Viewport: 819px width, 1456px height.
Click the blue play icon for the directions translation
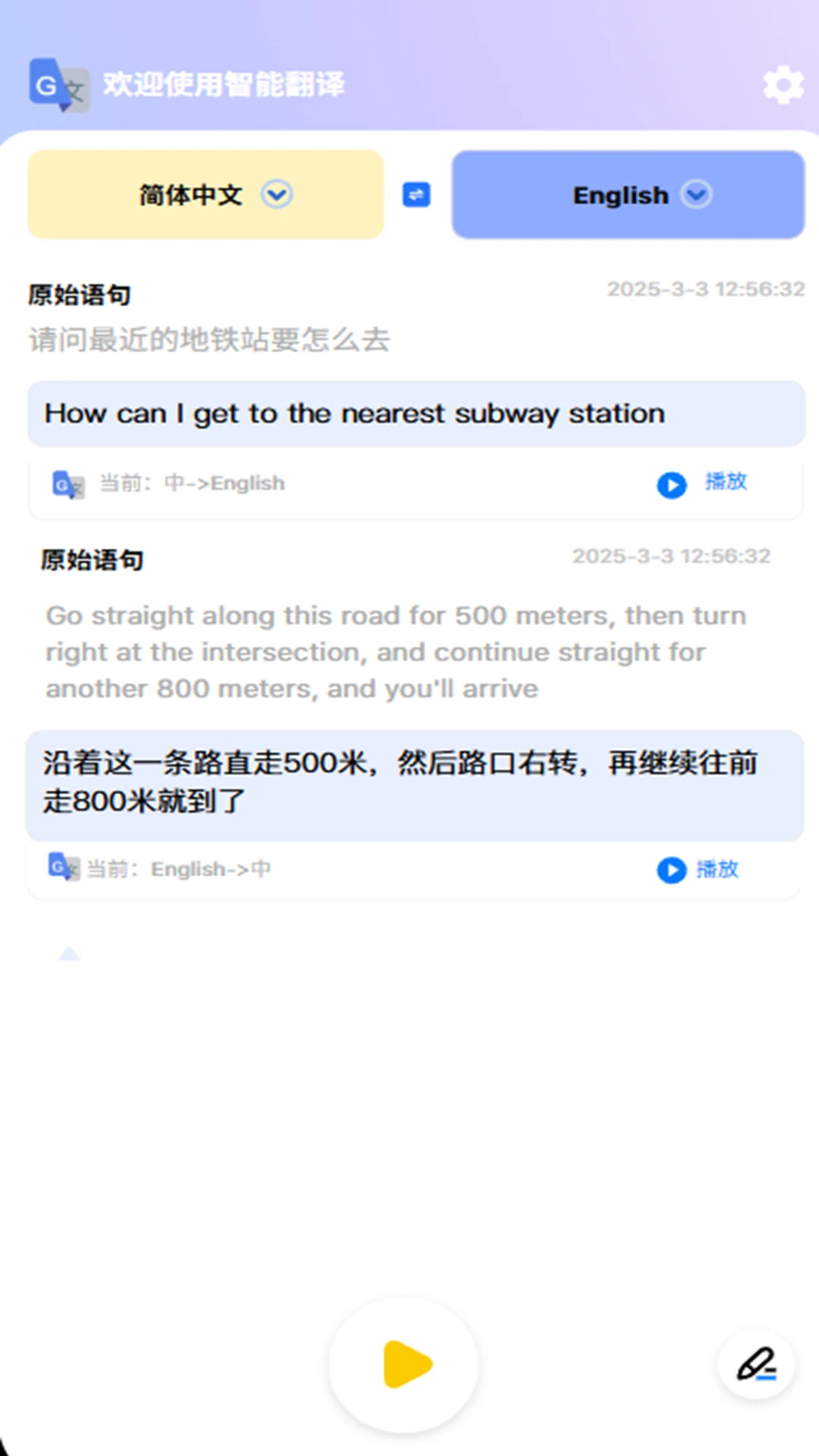tap(671, 871)
